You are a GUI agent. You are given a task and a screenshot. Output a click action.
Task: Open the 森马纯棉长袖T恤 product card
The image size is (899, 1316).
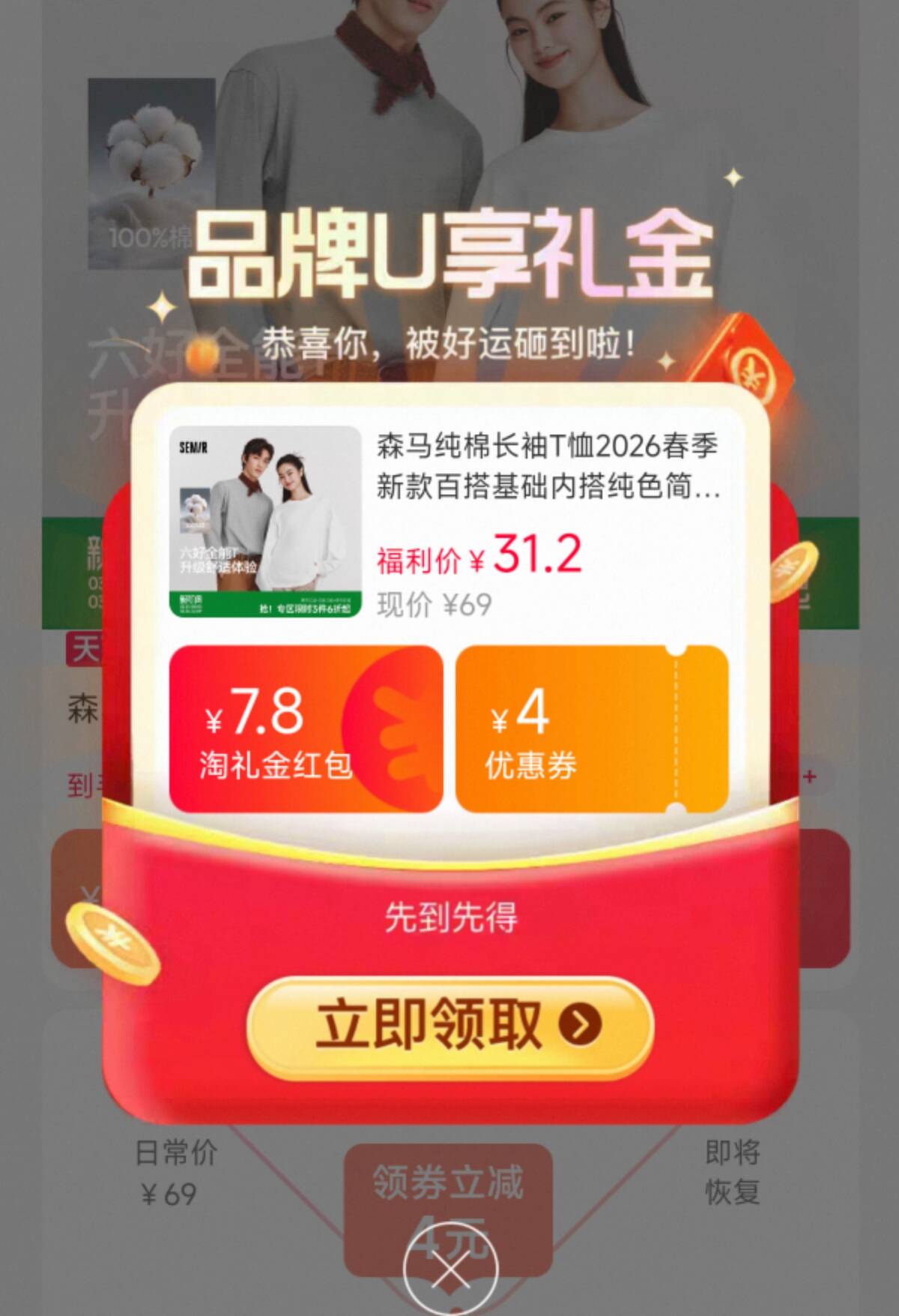point(449,521)
